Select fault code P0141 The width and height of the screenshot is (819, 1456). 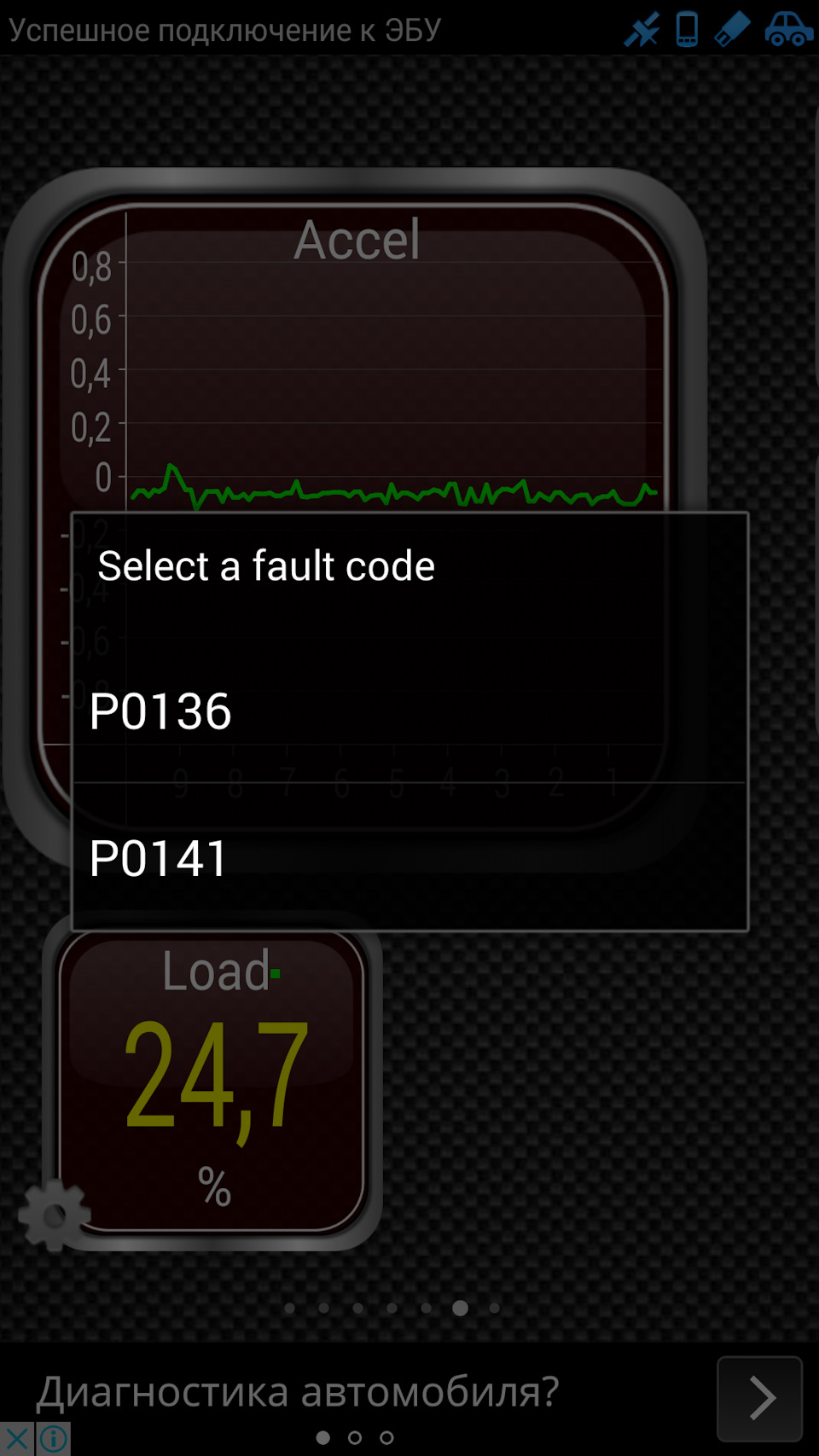409,857
